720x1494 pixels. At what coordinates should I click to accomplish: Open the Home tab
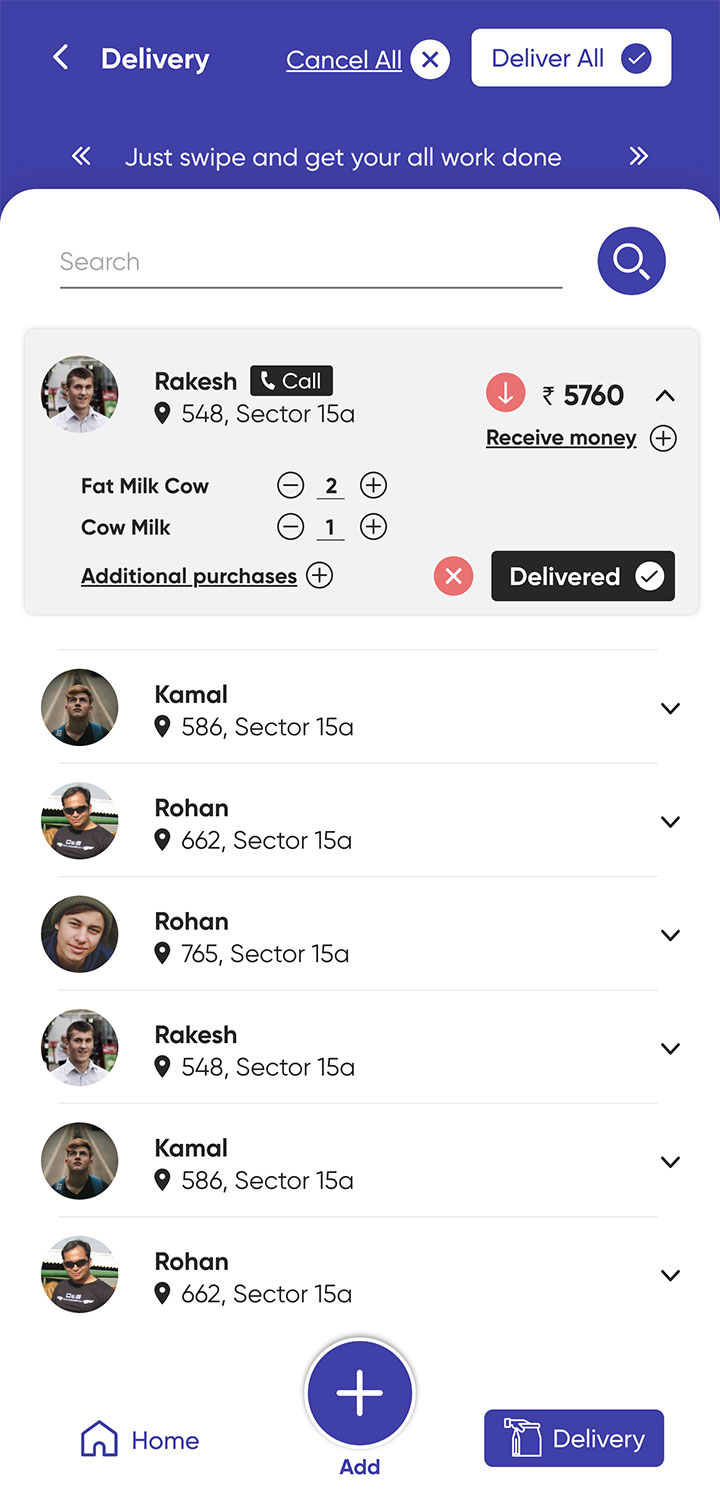click(140, 1440)
